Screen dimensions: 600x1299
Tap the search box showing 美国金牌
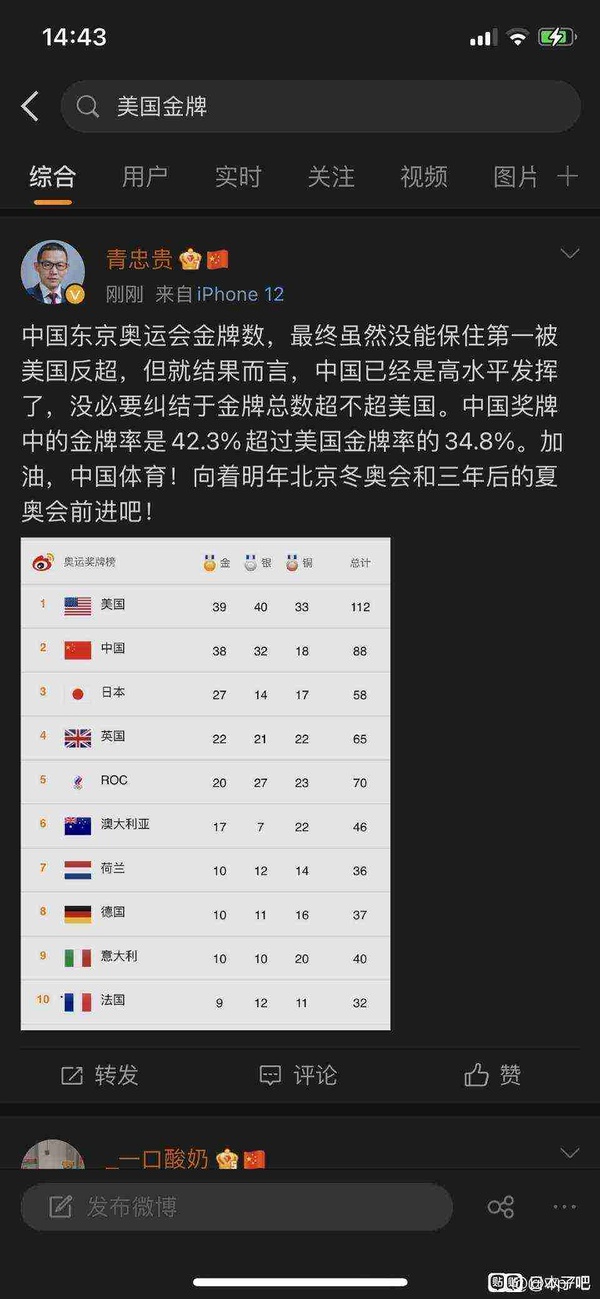click(320, 106)
